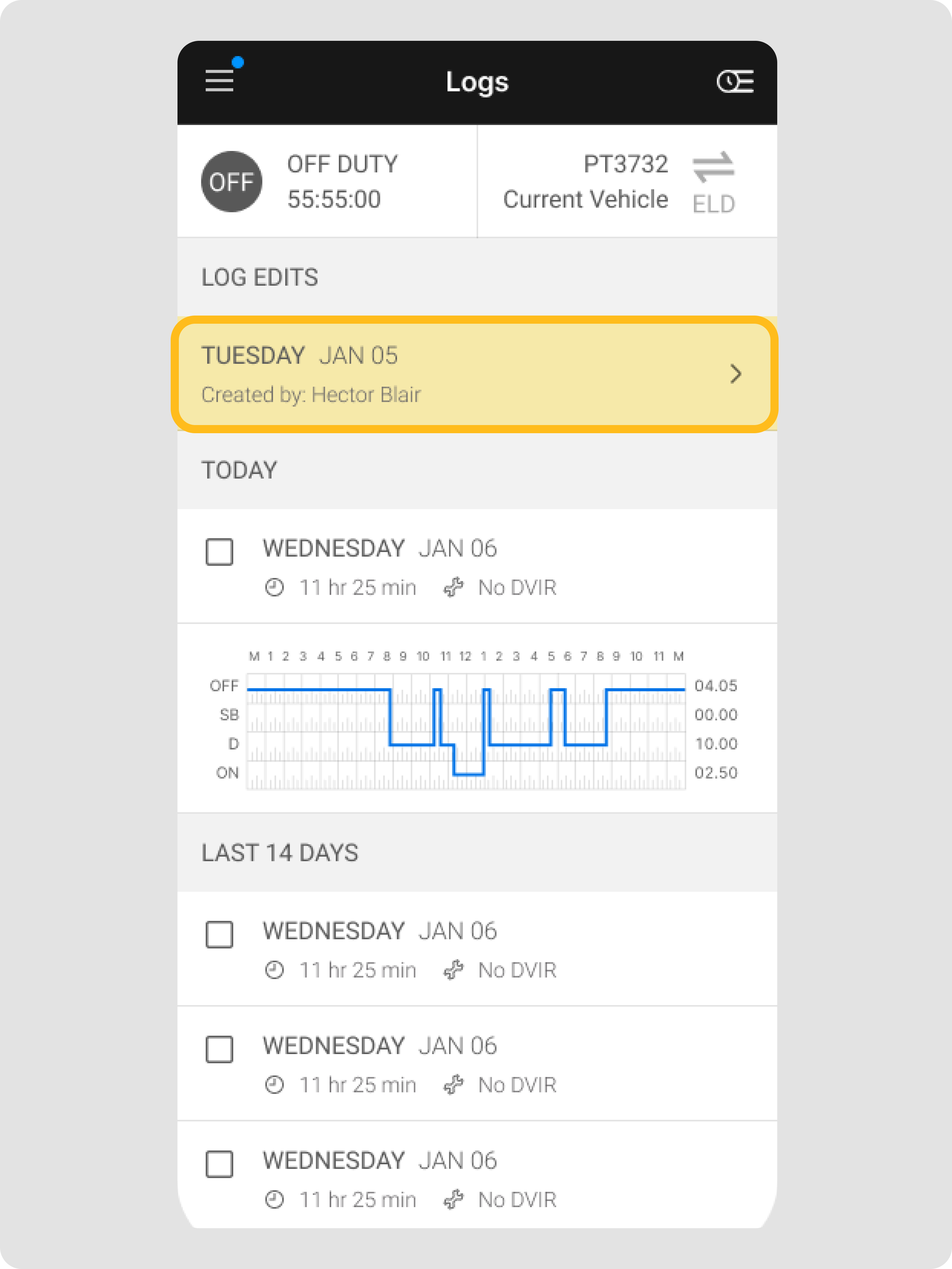Screen dimensions: 952x1269
Task: Open the logs clock icon at top right
Action: [x=736, y=82]
